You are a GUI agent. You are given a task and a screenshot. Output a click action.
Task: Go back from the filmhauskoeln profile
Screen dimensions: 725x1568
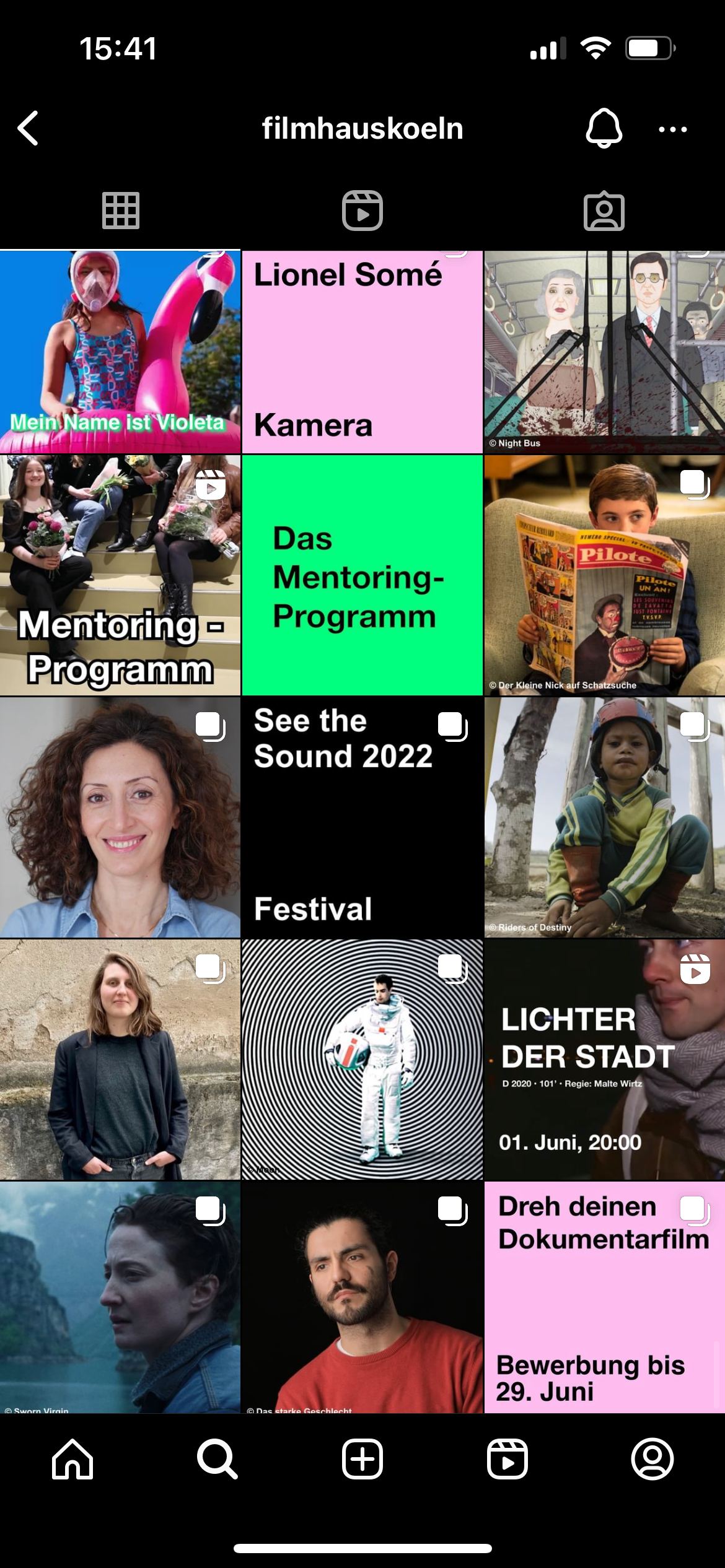point(29,128)
